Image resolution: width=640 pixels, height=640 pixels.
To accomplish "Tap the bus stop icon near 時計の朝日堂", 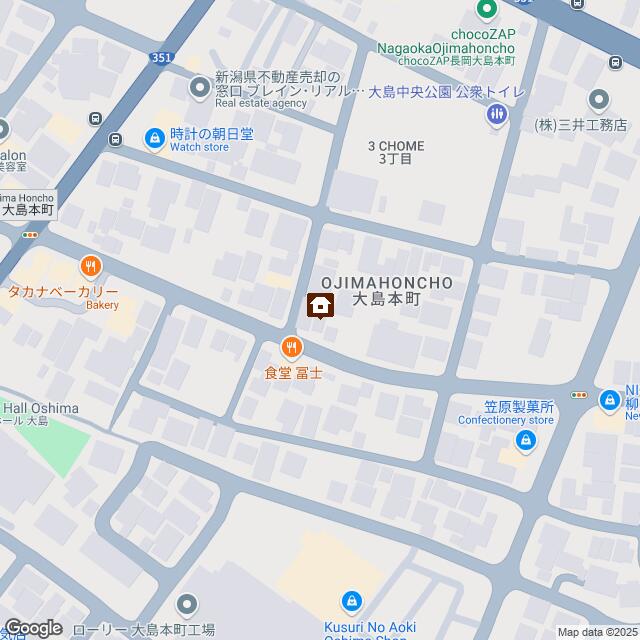I will (116, 139).
